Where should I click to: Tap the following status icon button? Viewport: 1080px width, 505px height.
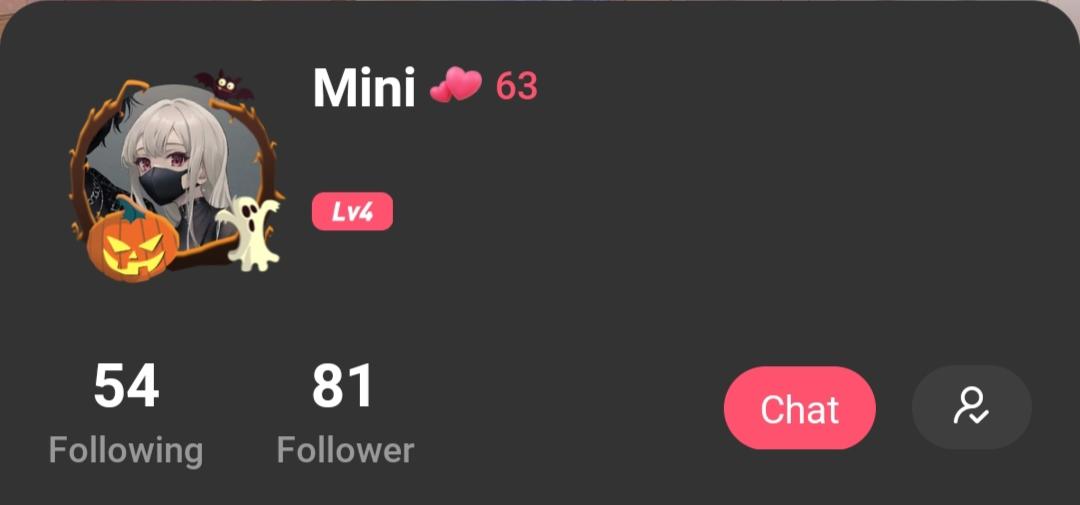(x=971, y=407)
